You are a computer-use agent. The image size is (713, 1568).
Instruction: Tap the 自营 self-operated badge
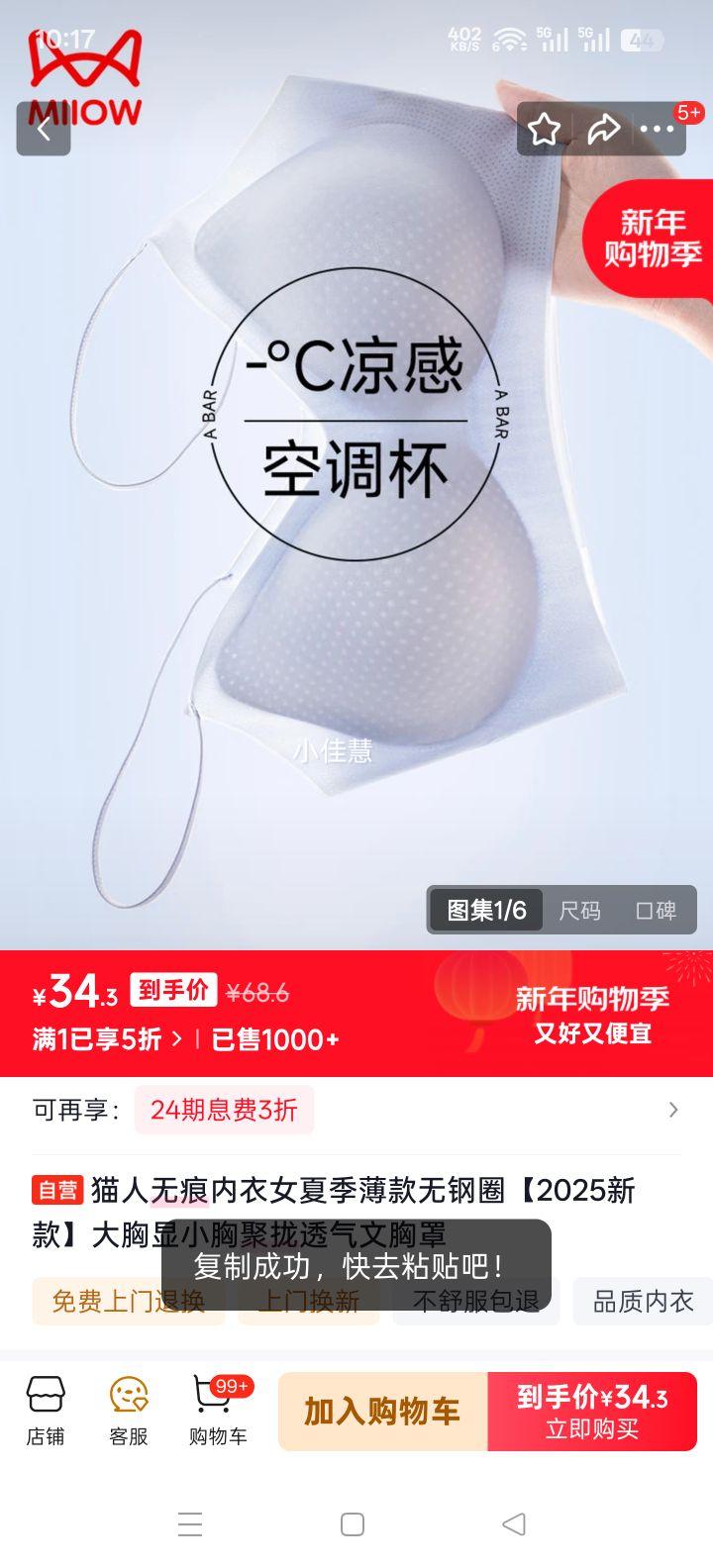(57, 1191)
